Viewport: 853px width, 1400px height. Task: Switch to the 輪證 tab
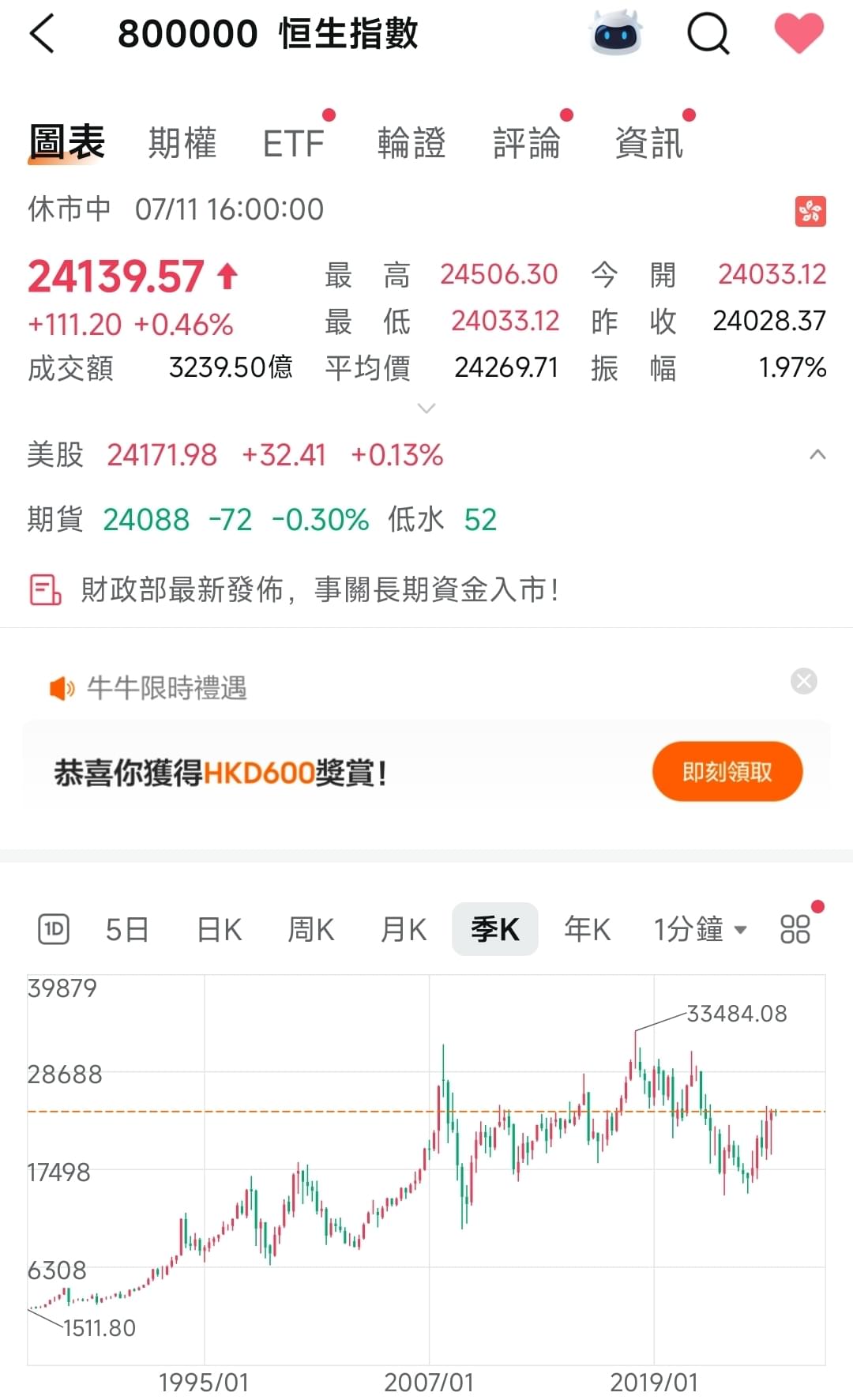(x=411, y=143)
